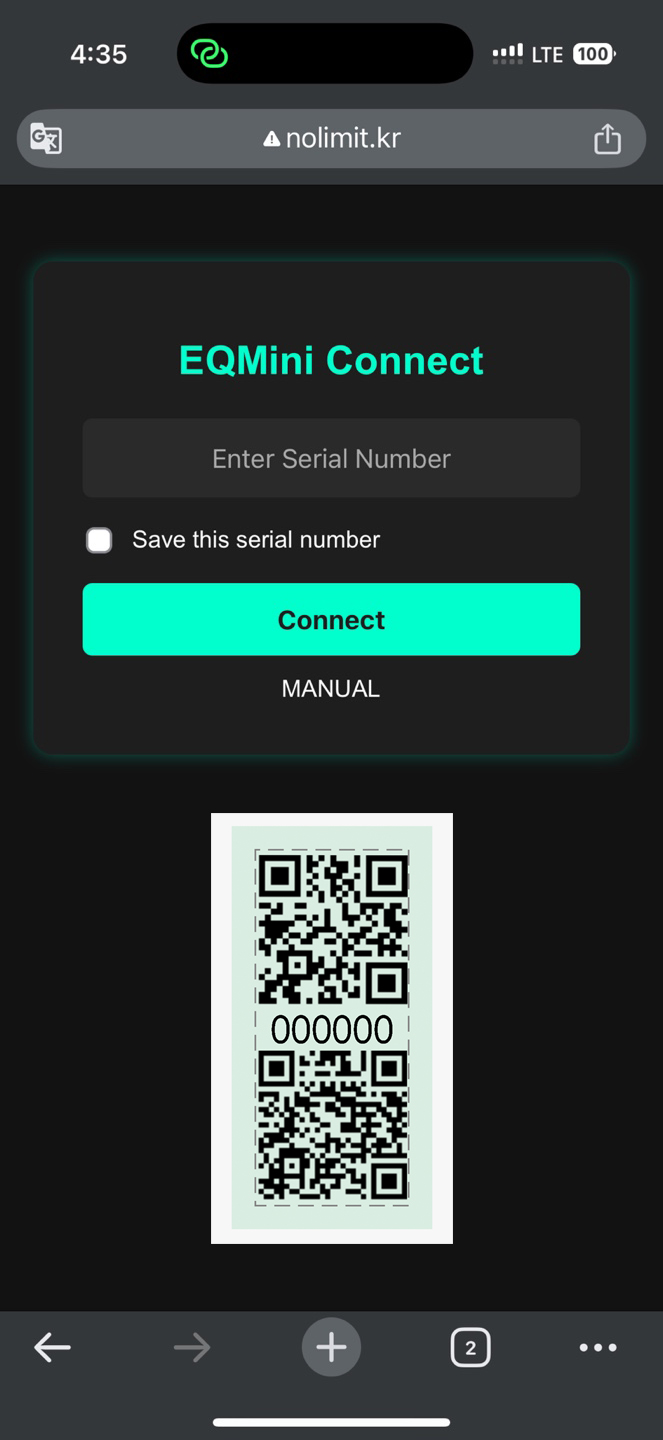Tap the Connect button
The height and width of the screenshot is (1440, 663).
(x=331, y=620)
